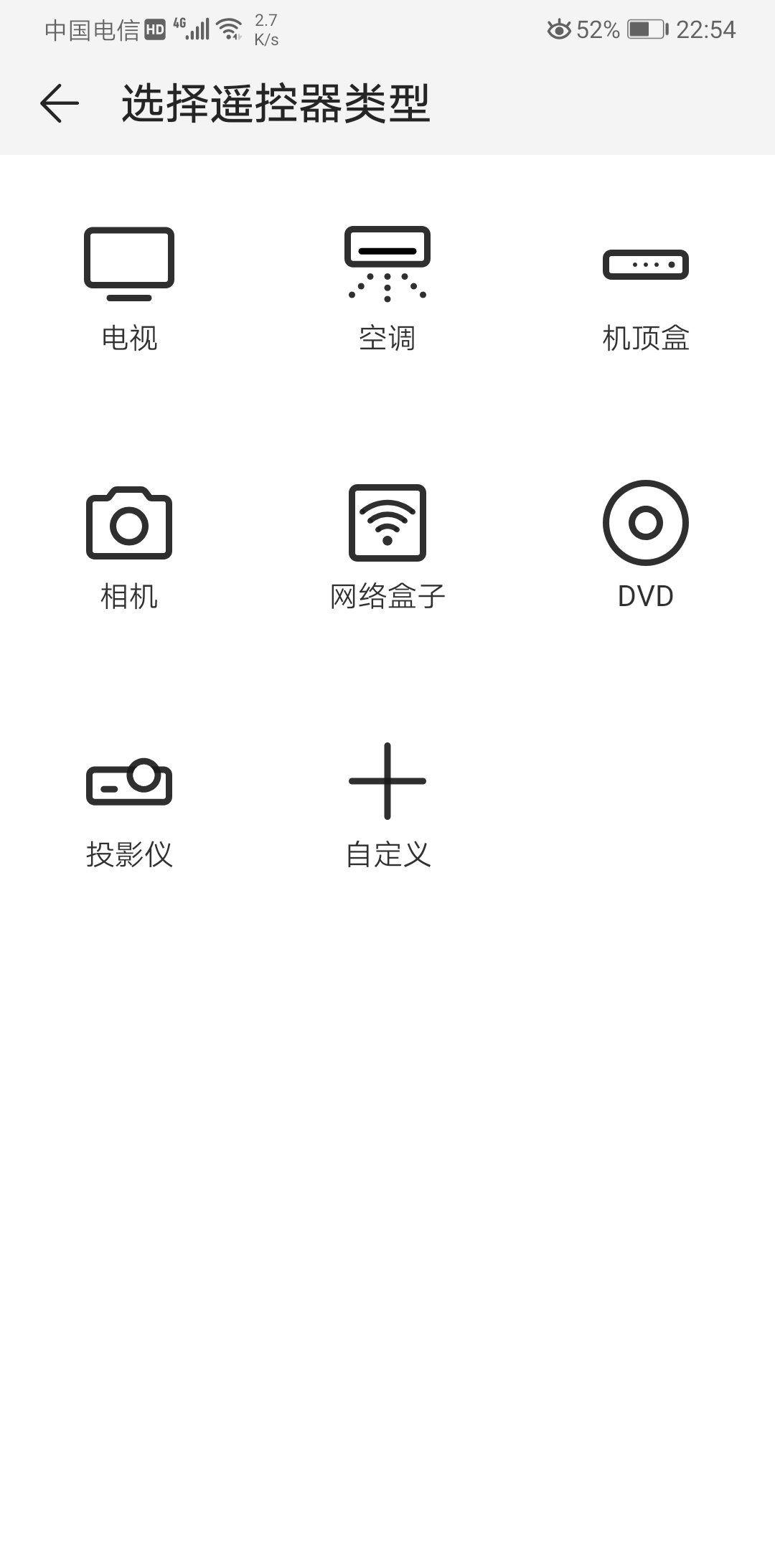The height and width of the screenshot is (1568, 775).
Task: Select the 相机 camera remote icon
Action: (129, 524)
